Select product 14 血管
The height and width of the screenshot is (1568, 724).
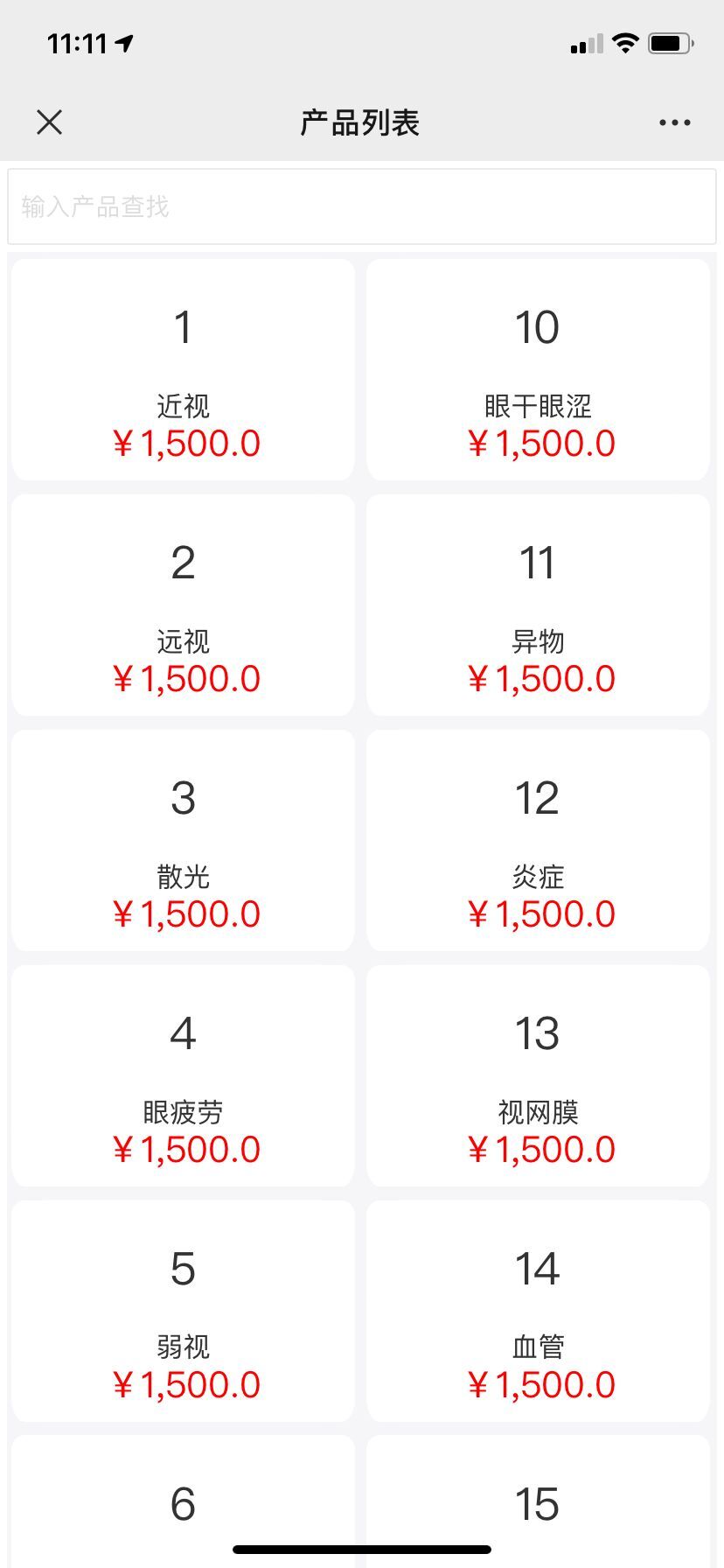(x=538, y=1311)
